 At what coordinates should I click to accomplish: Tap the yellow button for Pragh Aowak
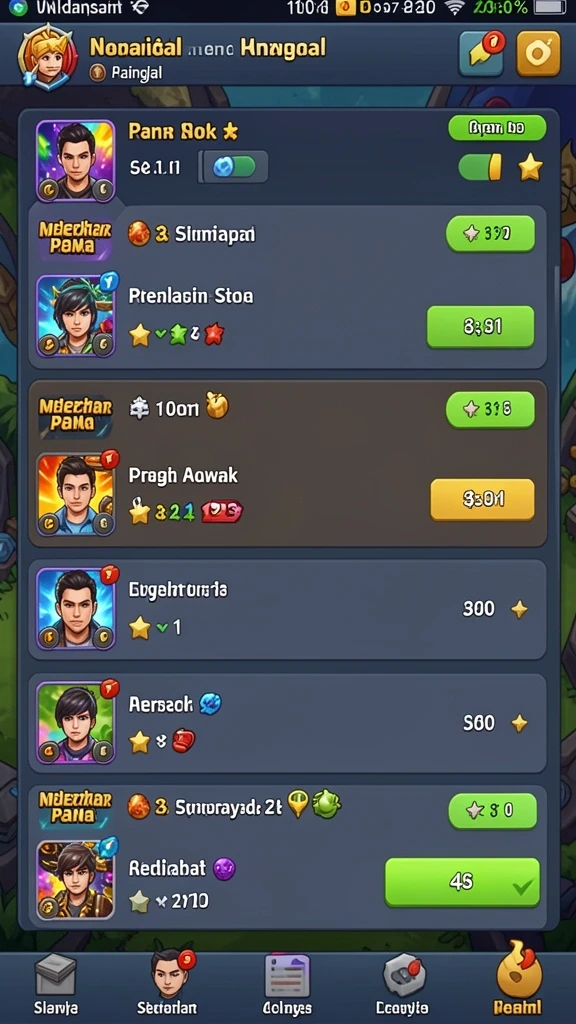(x=483, y=500)
